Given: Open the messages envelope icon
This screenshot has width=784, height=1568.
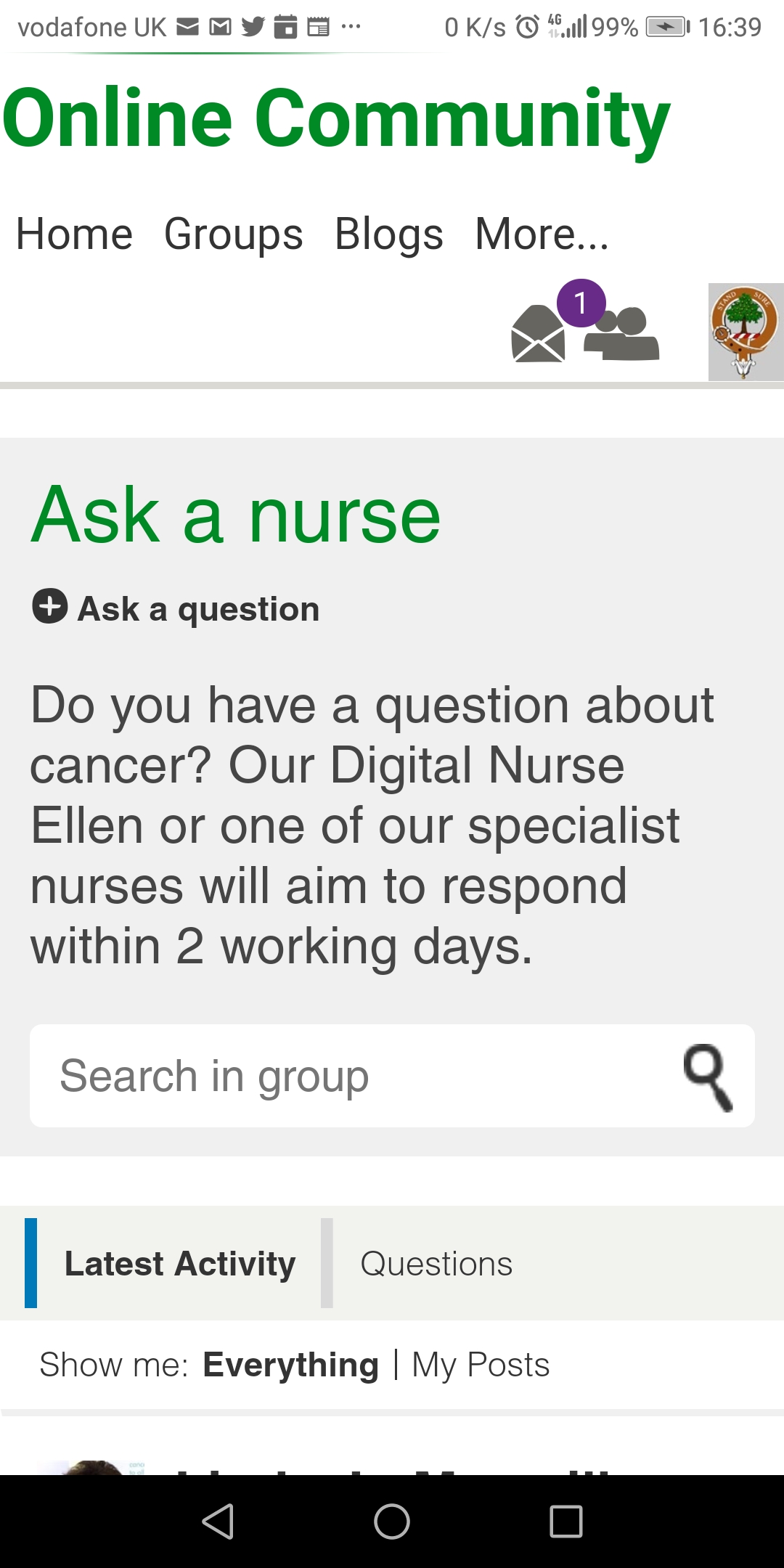Looking at the screenshot, I should [538, 334].
